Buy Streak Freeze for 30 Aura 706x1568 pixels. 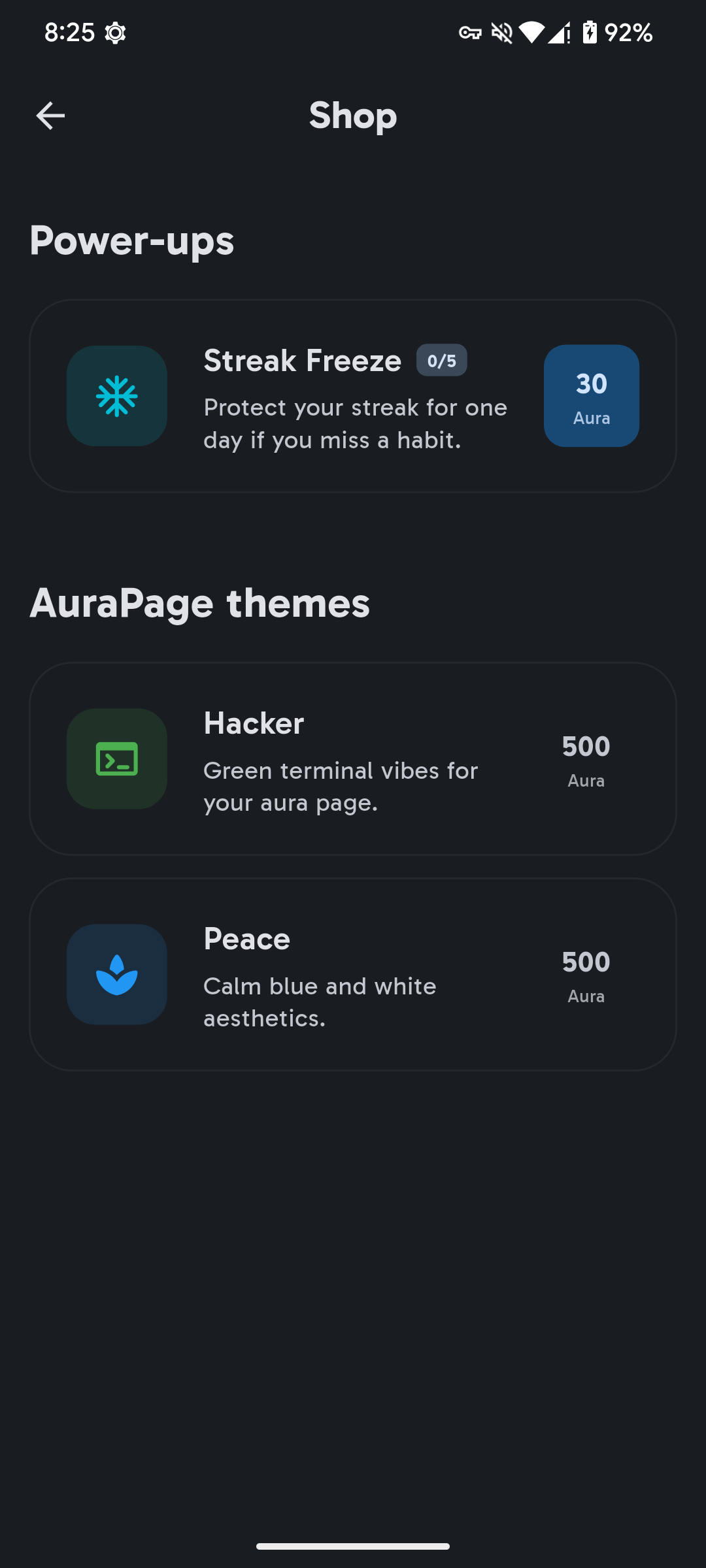tap(591, 396)
